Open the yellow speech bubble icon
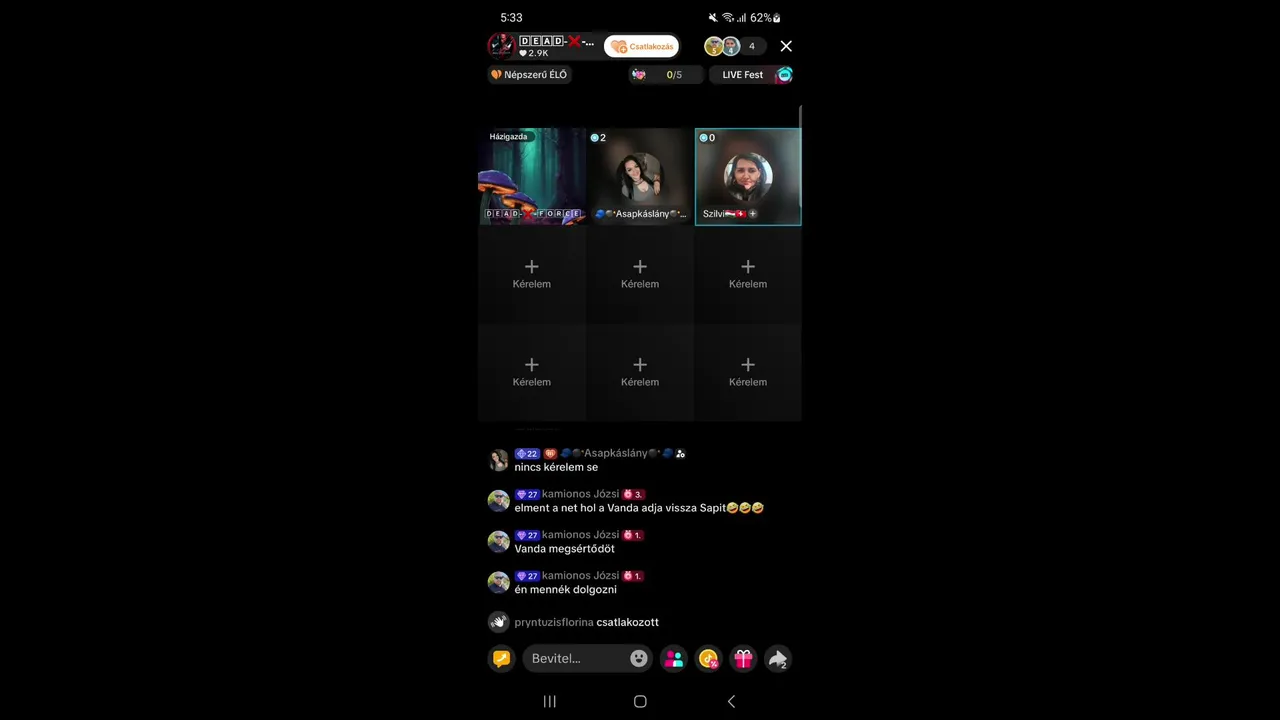Viewport: 1280px width, 720px height. tap(502, 659)
